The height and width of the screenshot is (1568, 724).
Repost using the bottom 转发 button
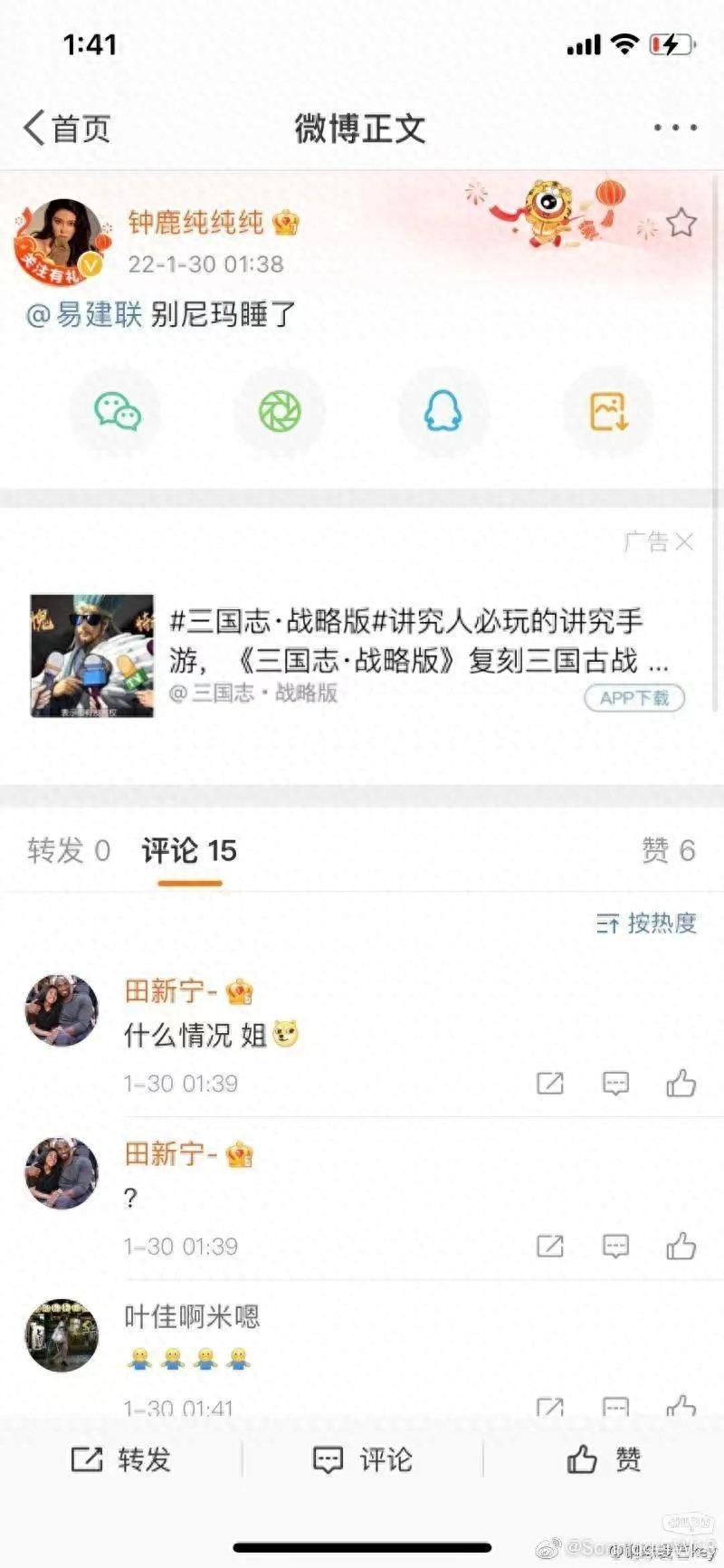121,1459
